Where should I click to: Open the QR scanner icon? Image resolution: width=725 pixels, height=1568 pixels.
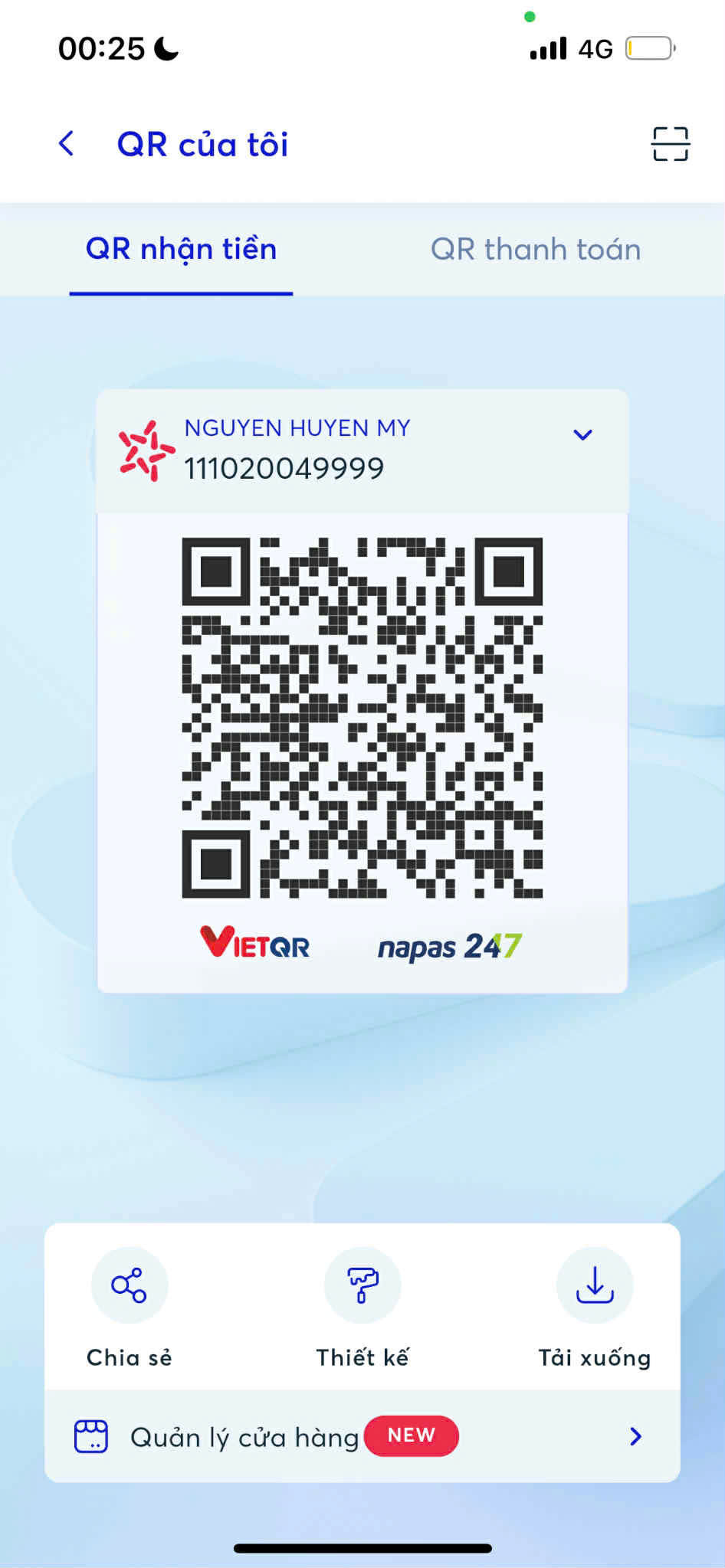670,144
